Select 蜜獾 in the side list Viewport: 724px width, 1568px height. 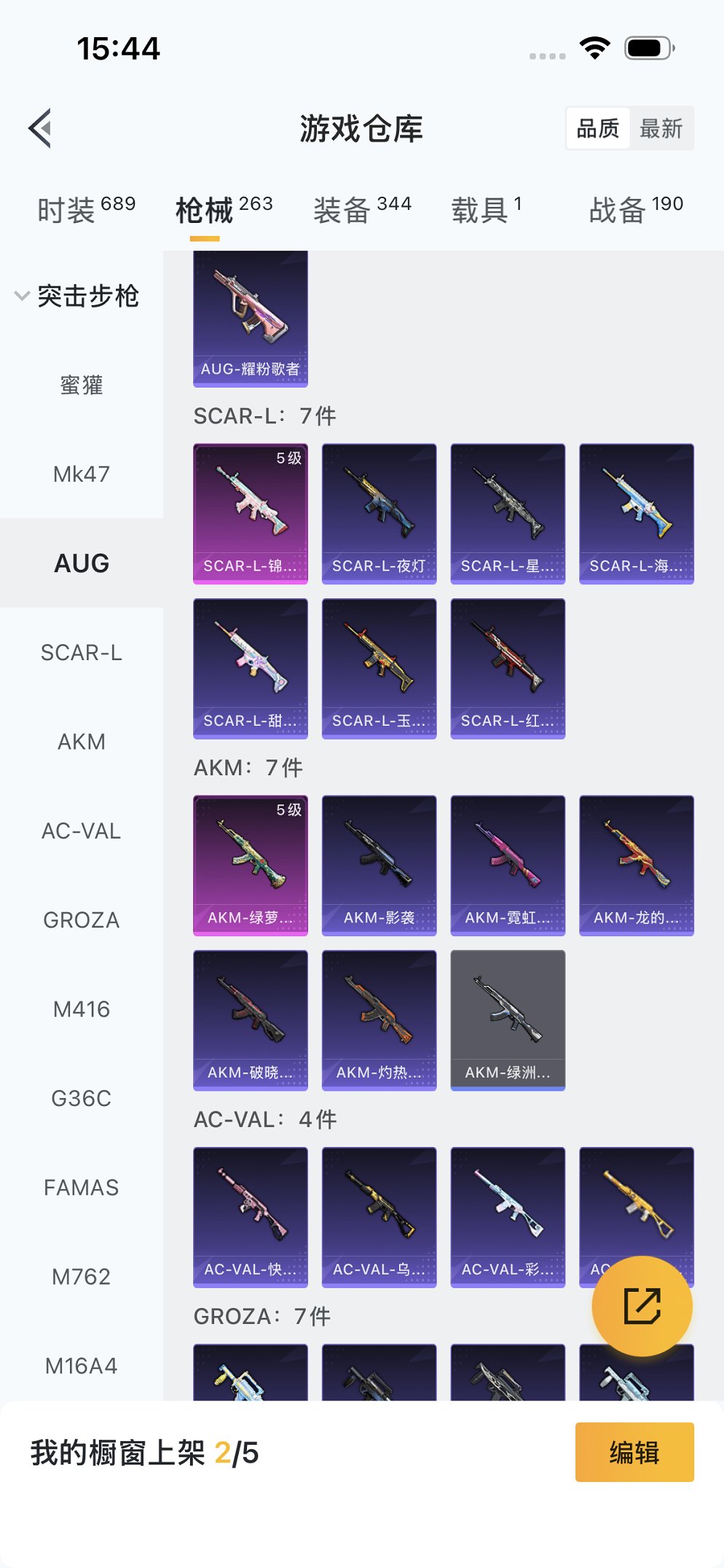[x=81, y=385]
